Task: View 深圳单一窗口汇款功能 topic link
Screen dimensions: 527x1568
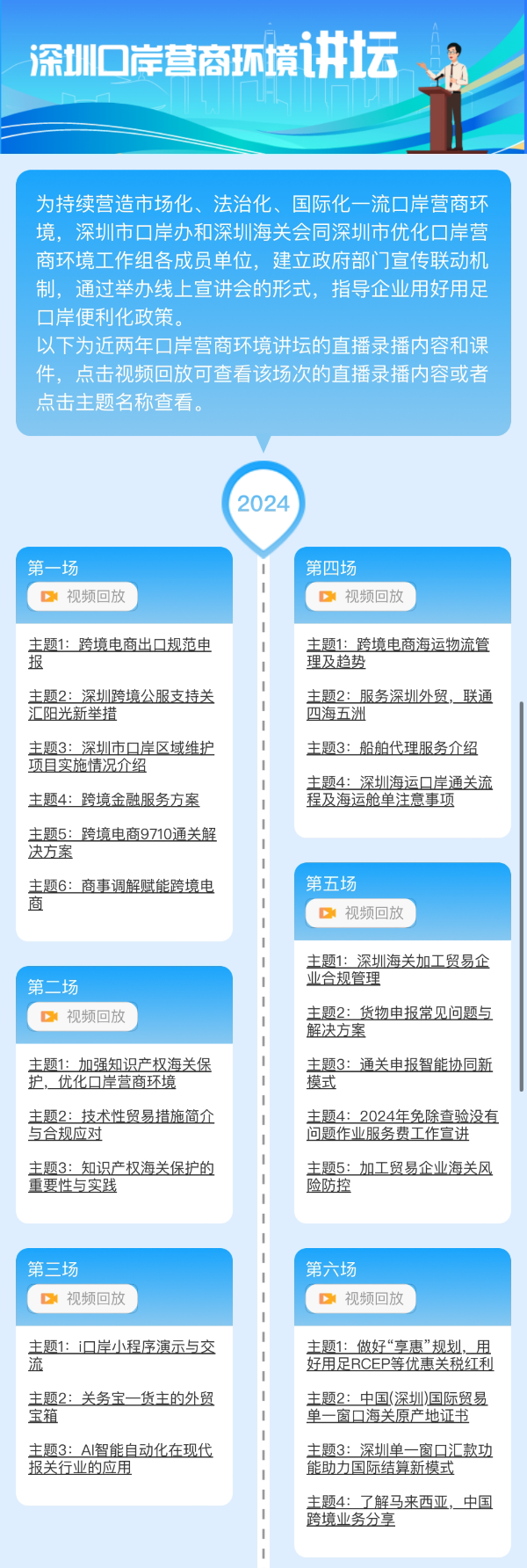Action: (398, 1458)
